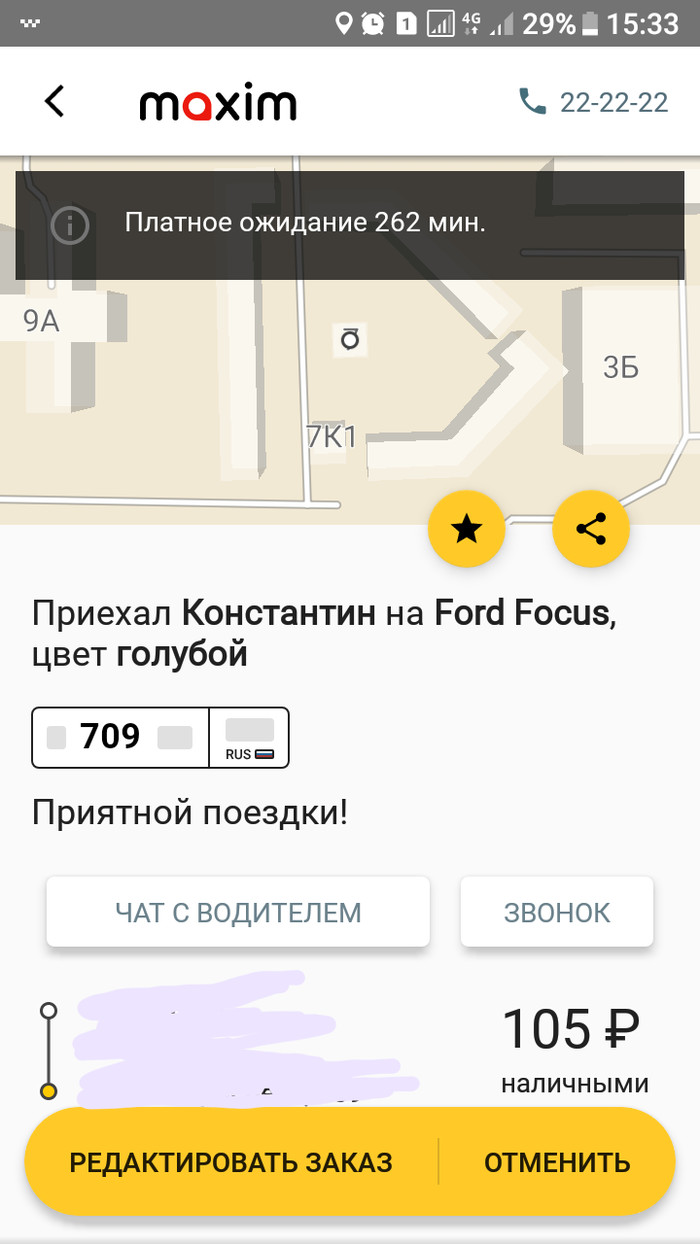The height and width of the screenshot is (1244, 700).
Task: Tap ЗВОНОК to call the driver
Action: point(556,912)
